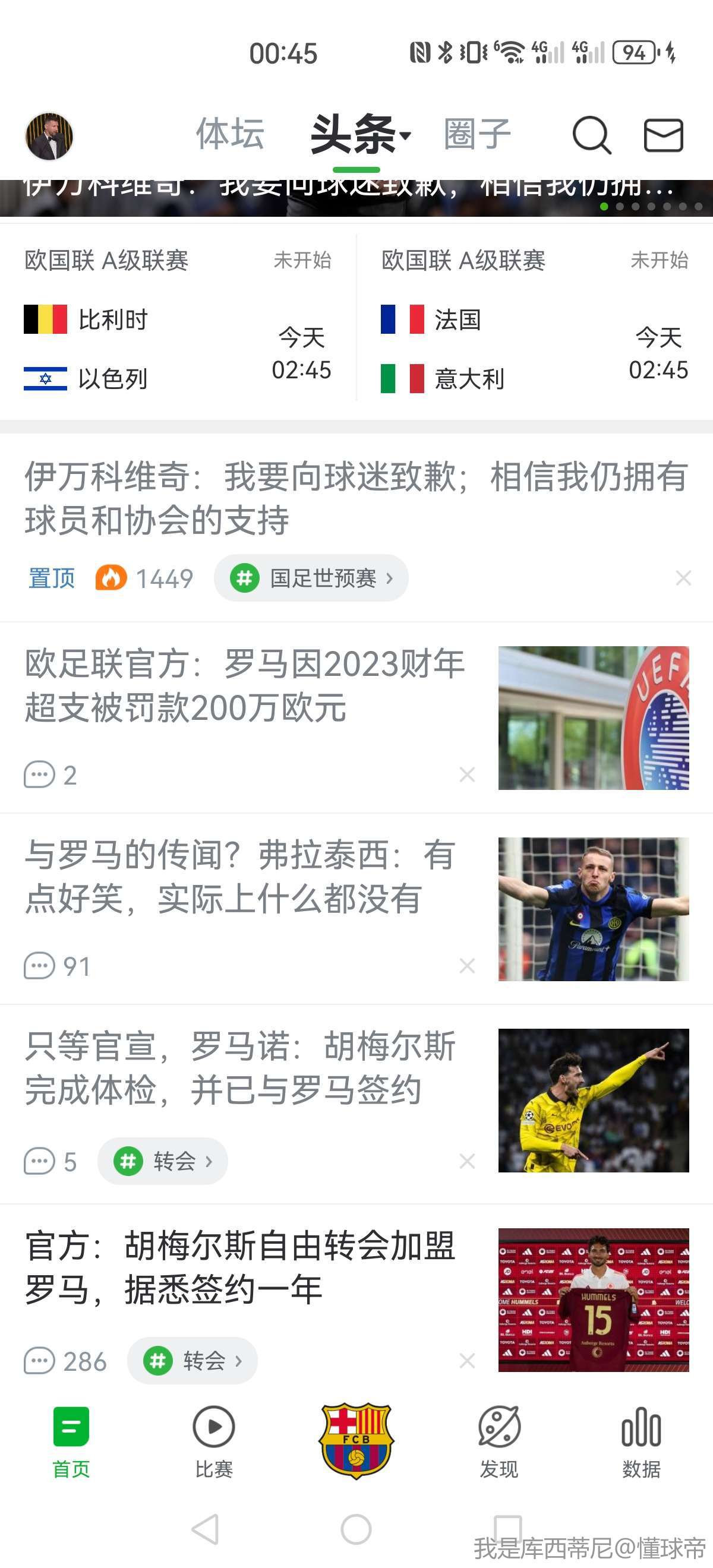The height and width of the screenshot is (1568, 713).
Task: Switch to the 圈子 tab
Action: pyautogui.click(x=477, y=134)
